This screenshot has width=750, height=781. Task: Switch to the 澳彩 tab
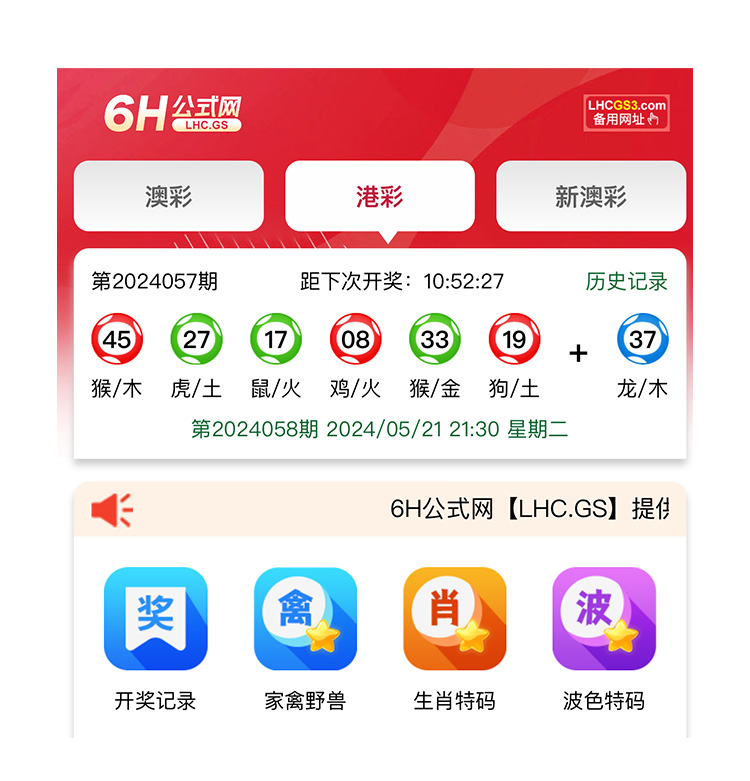click(168, 196)
